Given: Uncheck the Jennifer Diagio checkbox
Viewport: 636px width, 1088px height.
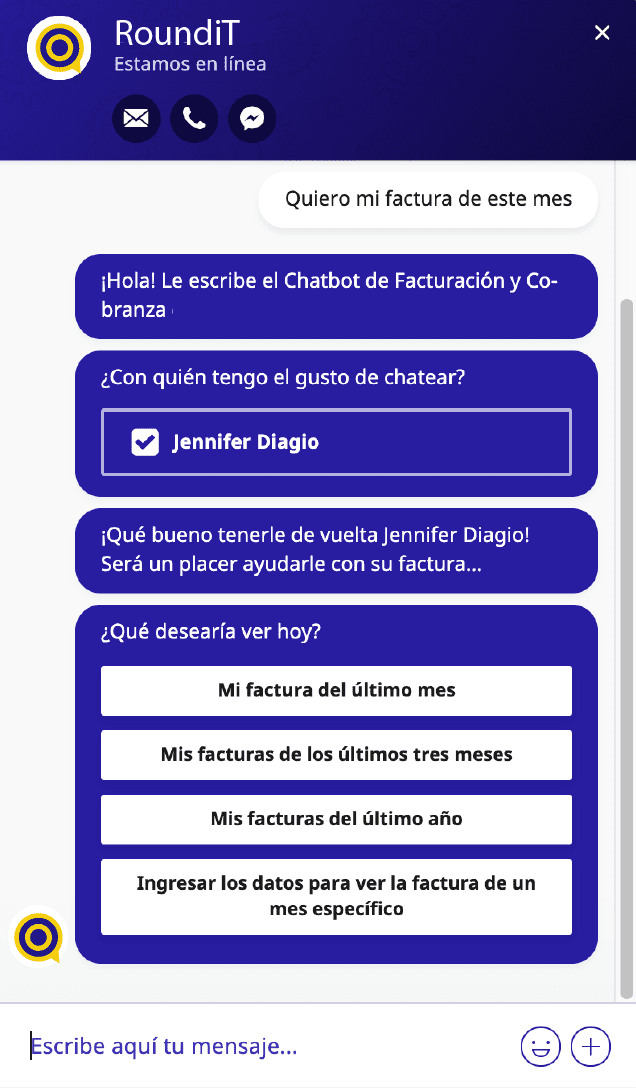Looking at the screenshot, I should coord(145,442).
